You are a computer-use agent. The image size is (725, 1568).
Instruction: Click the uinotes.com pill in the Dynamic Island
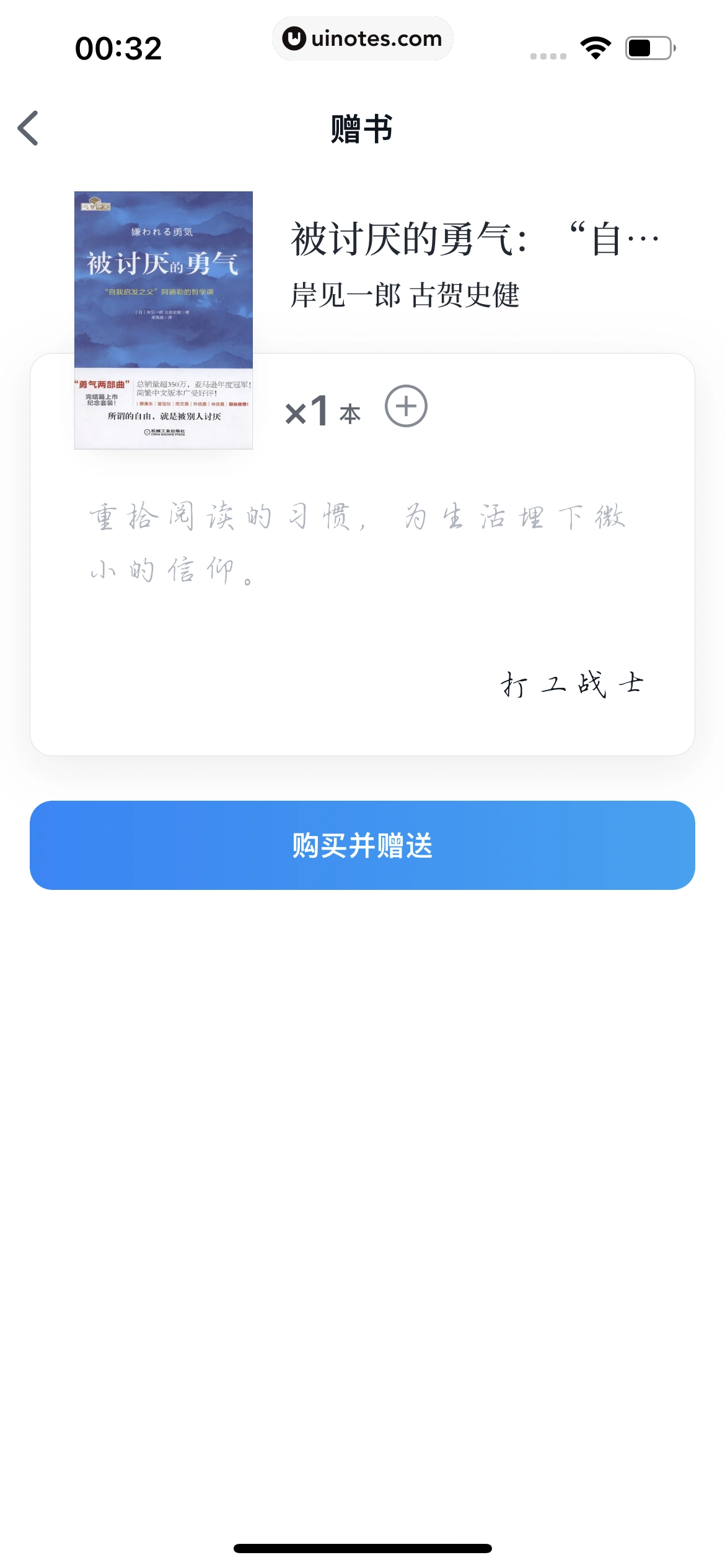point(362,38)
